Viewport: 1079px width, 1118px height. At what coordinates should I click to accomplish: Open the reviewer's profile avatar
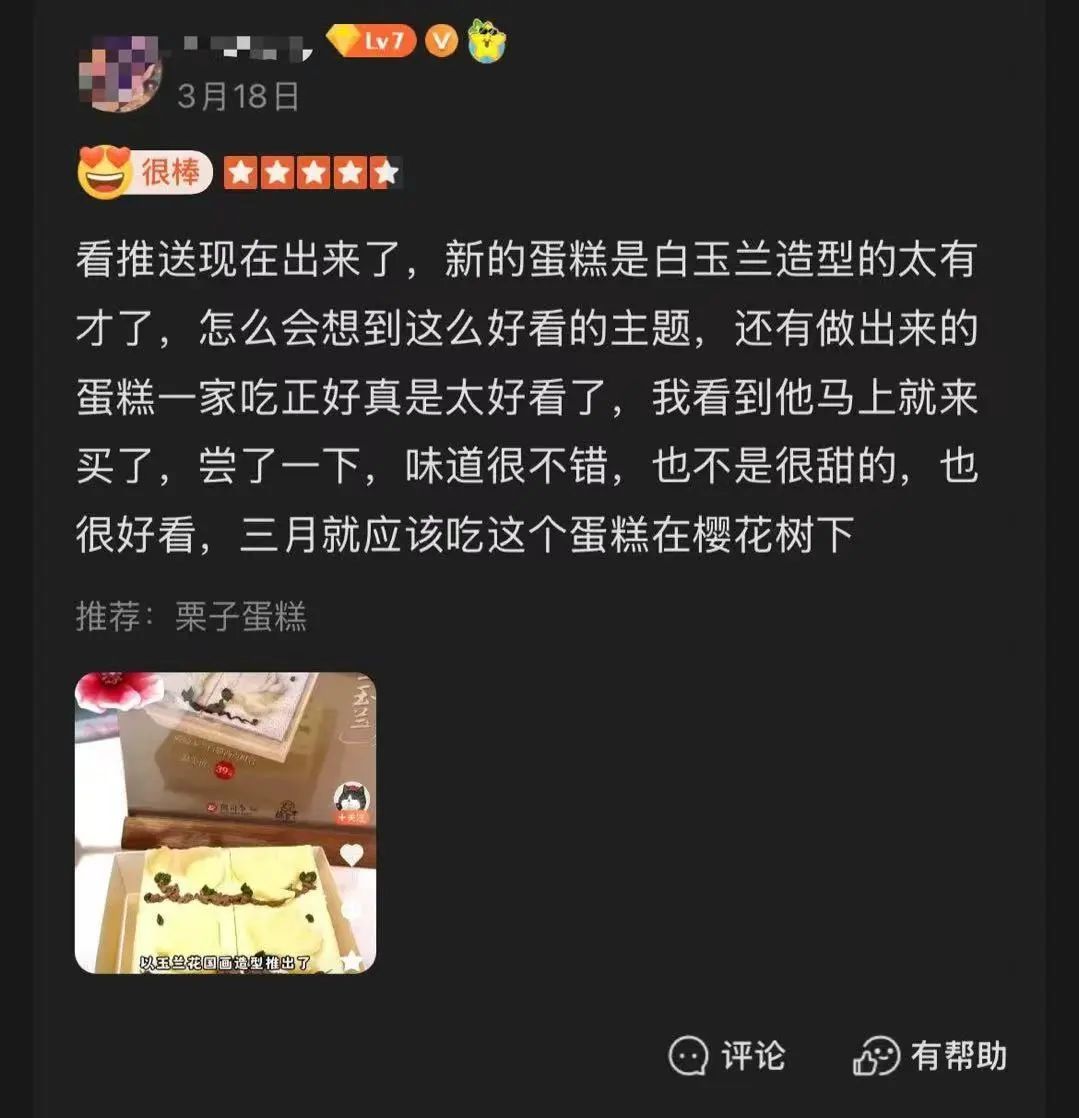pyautogui.click(x=119, y=73)
